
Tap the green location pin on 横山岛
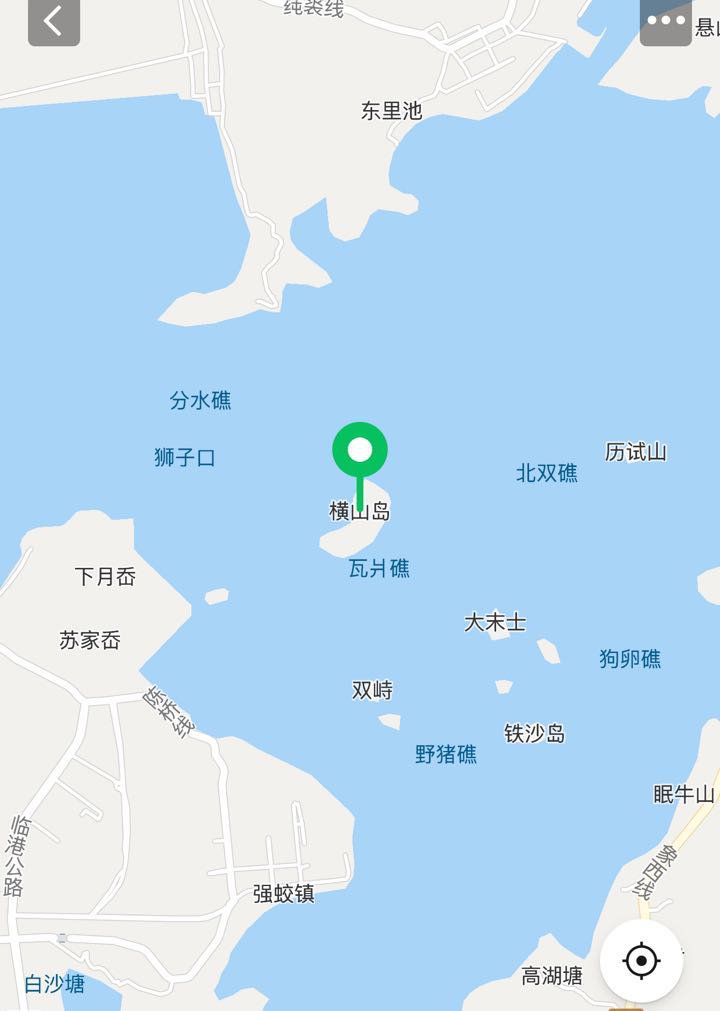point(359,452)
